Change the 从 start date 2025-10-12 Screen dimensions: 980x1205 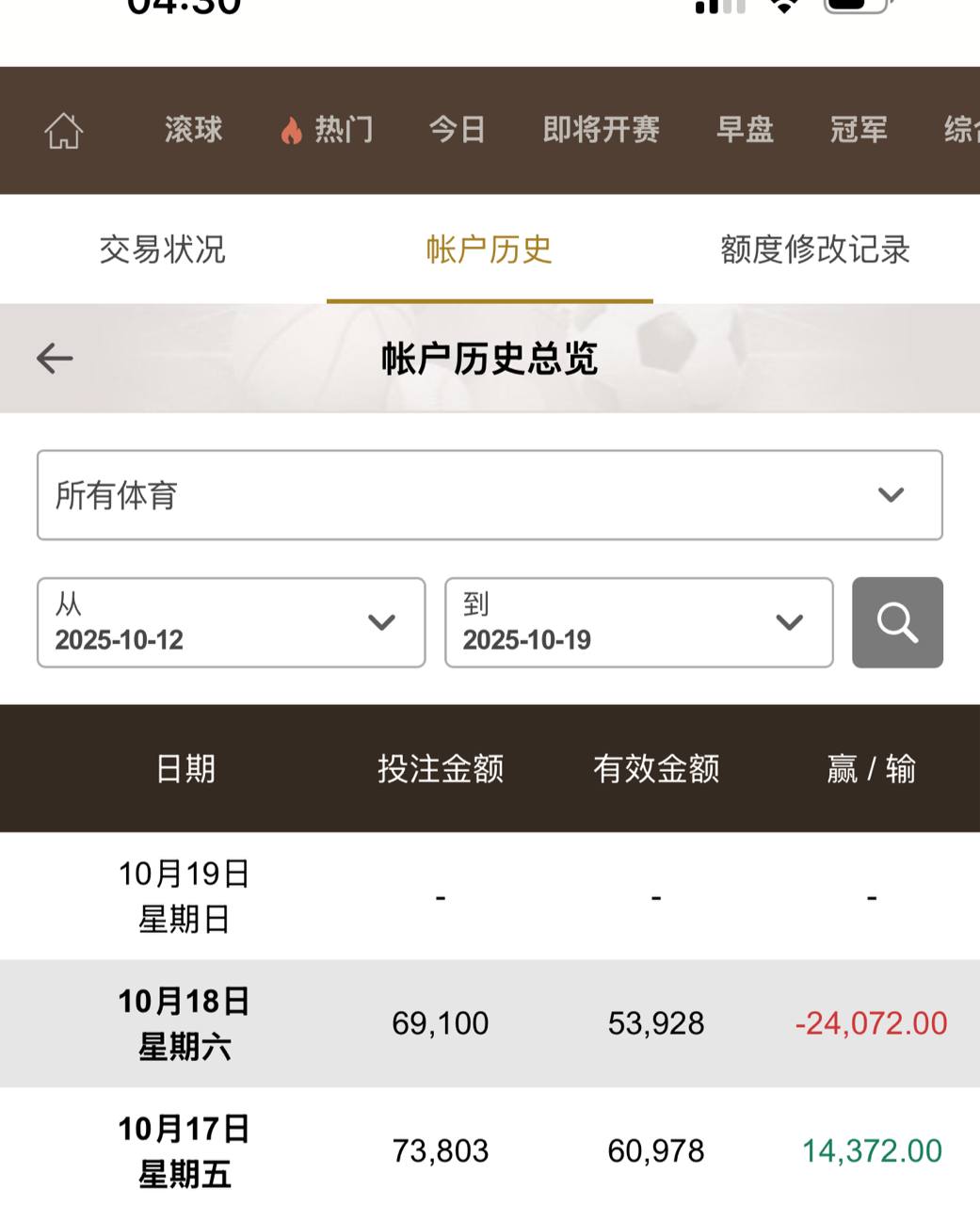tap(231, 622)
